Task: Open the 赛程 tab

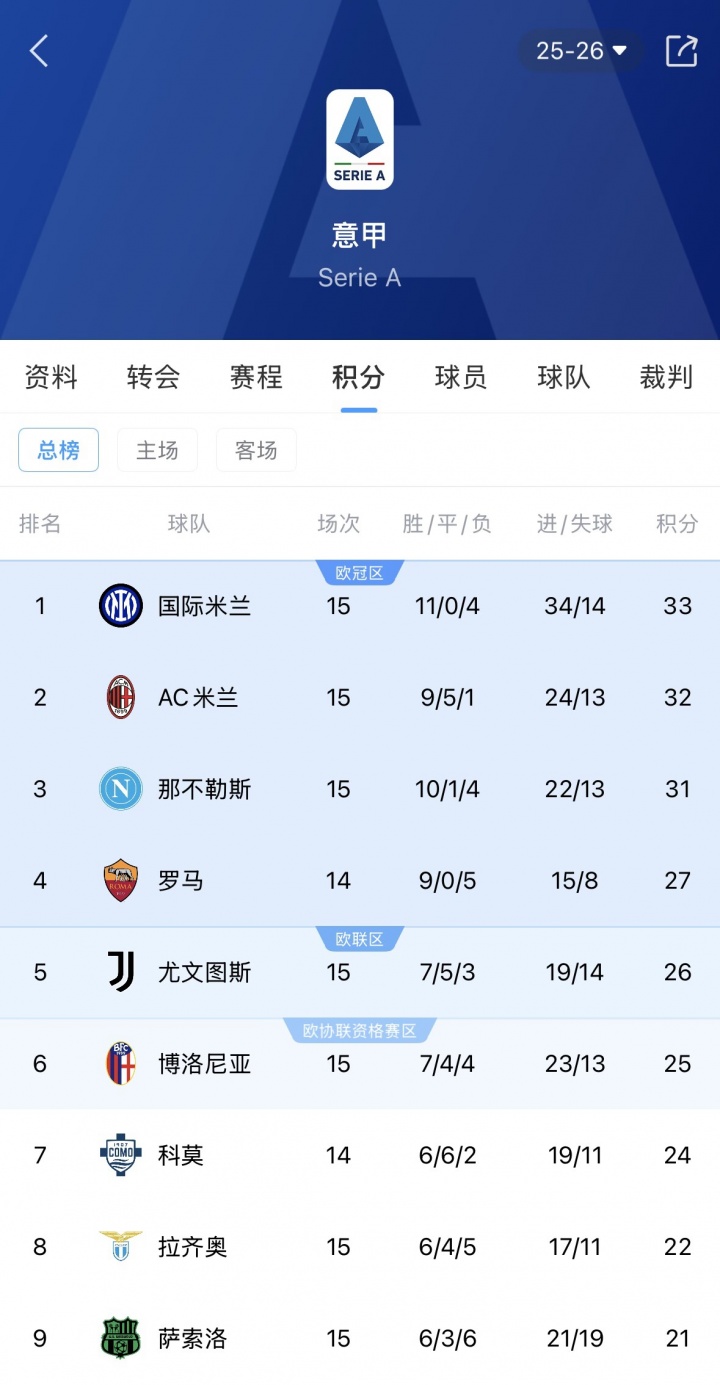Action: coord(256,377)
